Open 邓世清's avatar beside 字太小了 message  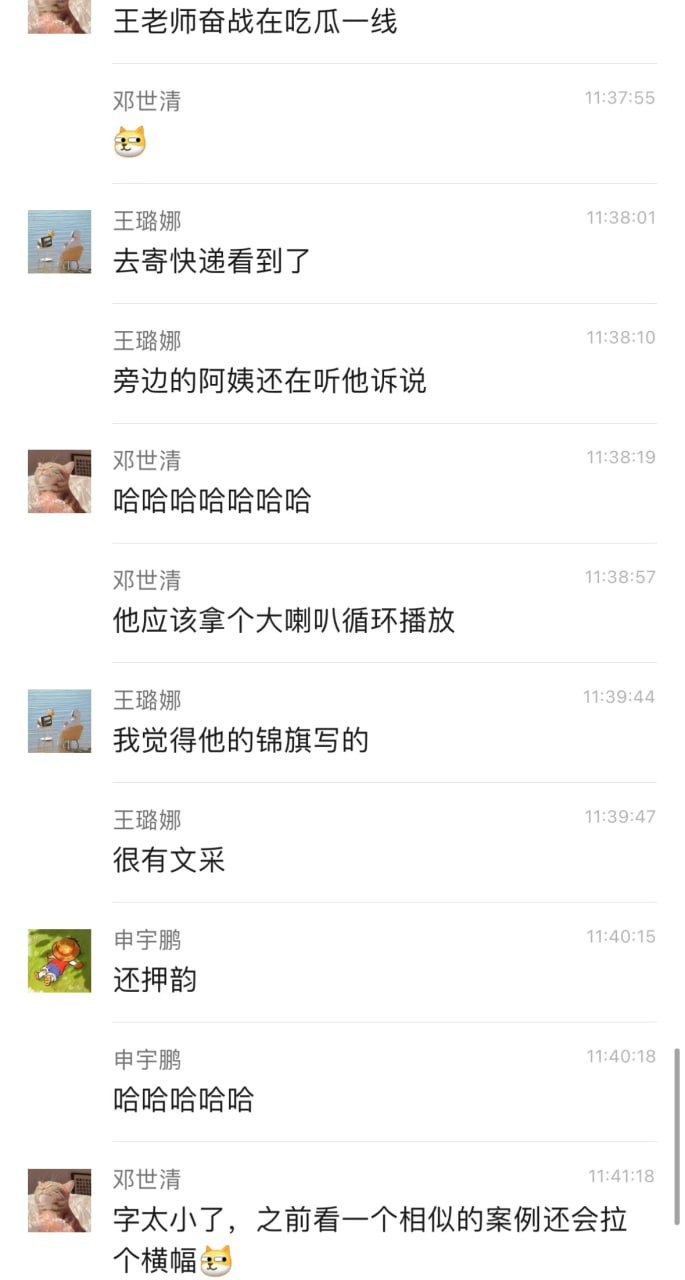(x=59, y=1200)
